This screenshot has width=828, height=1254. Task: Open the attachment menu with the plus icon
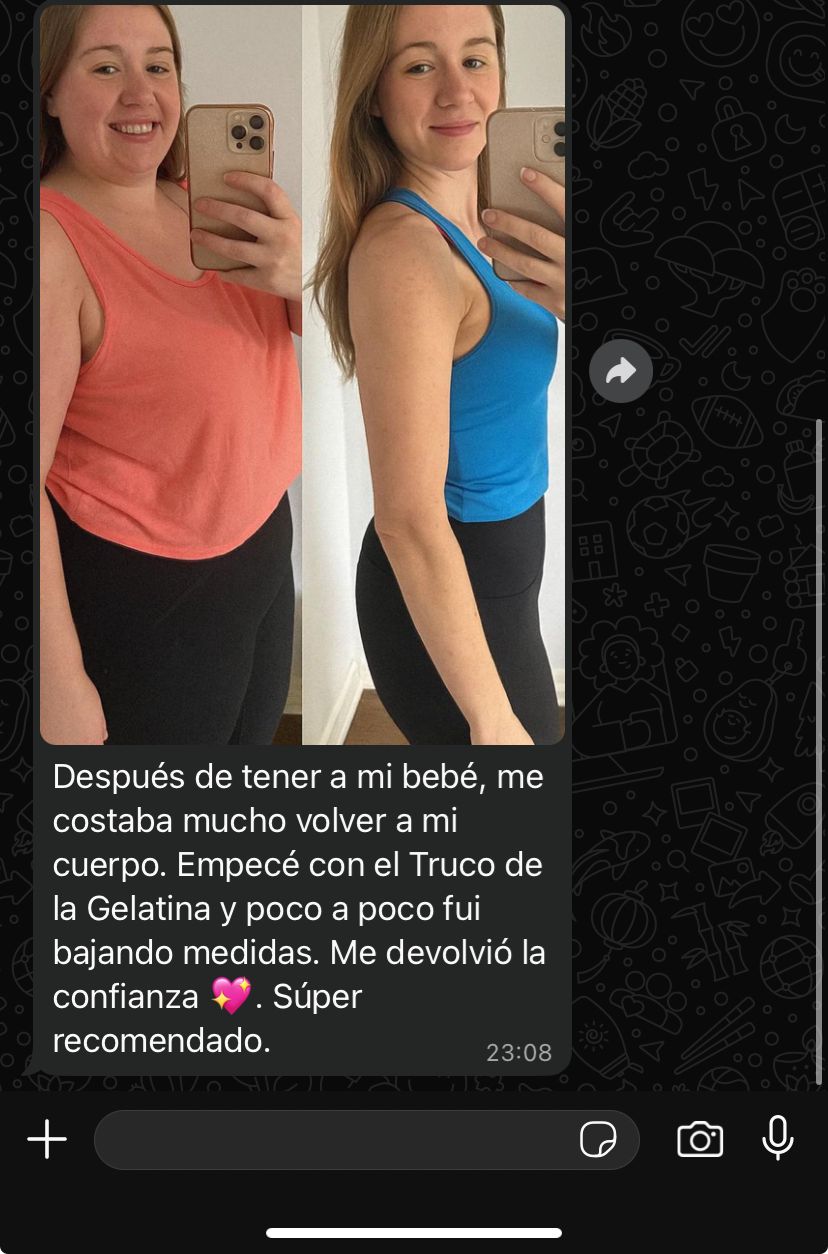coord(46,1138)
